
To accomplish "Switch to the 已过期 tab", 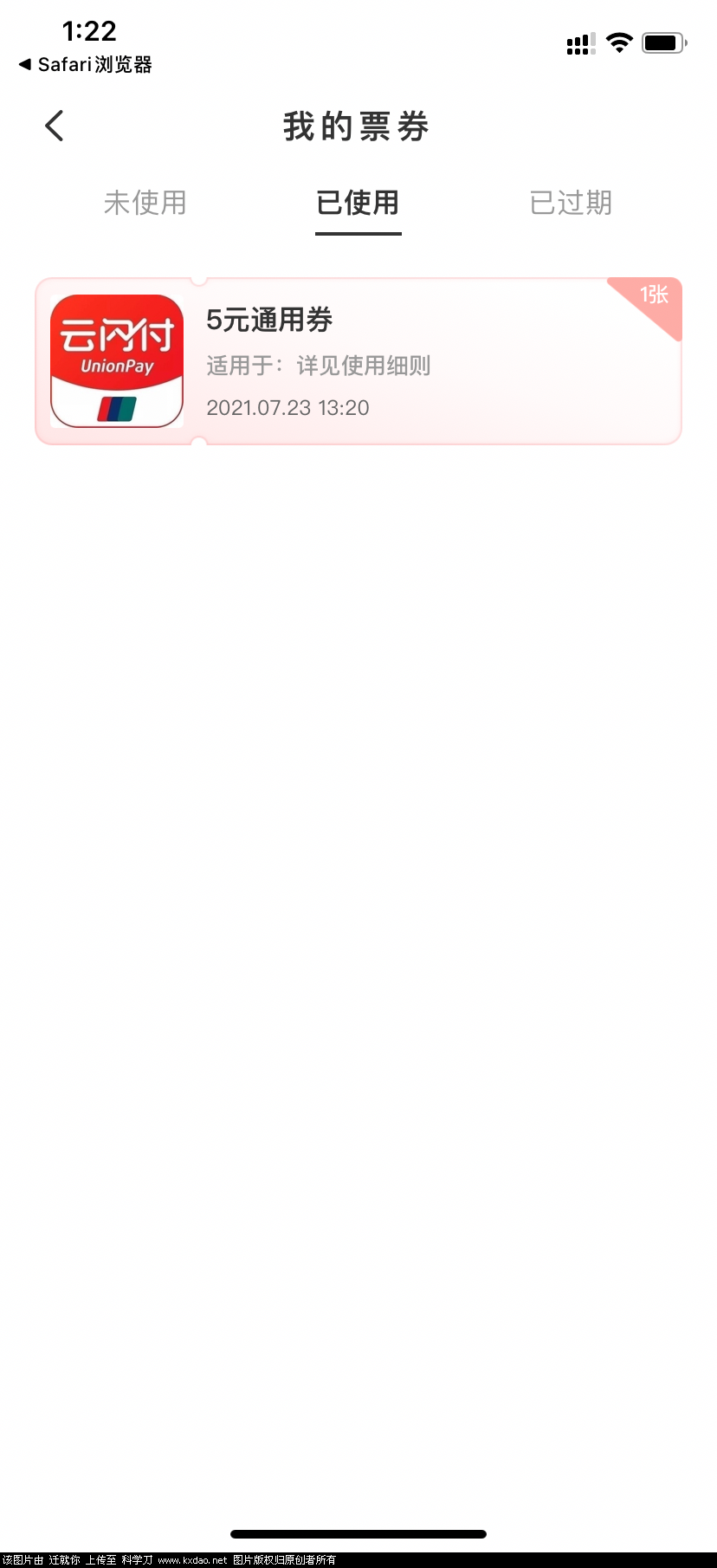I will tap(571, 203).
